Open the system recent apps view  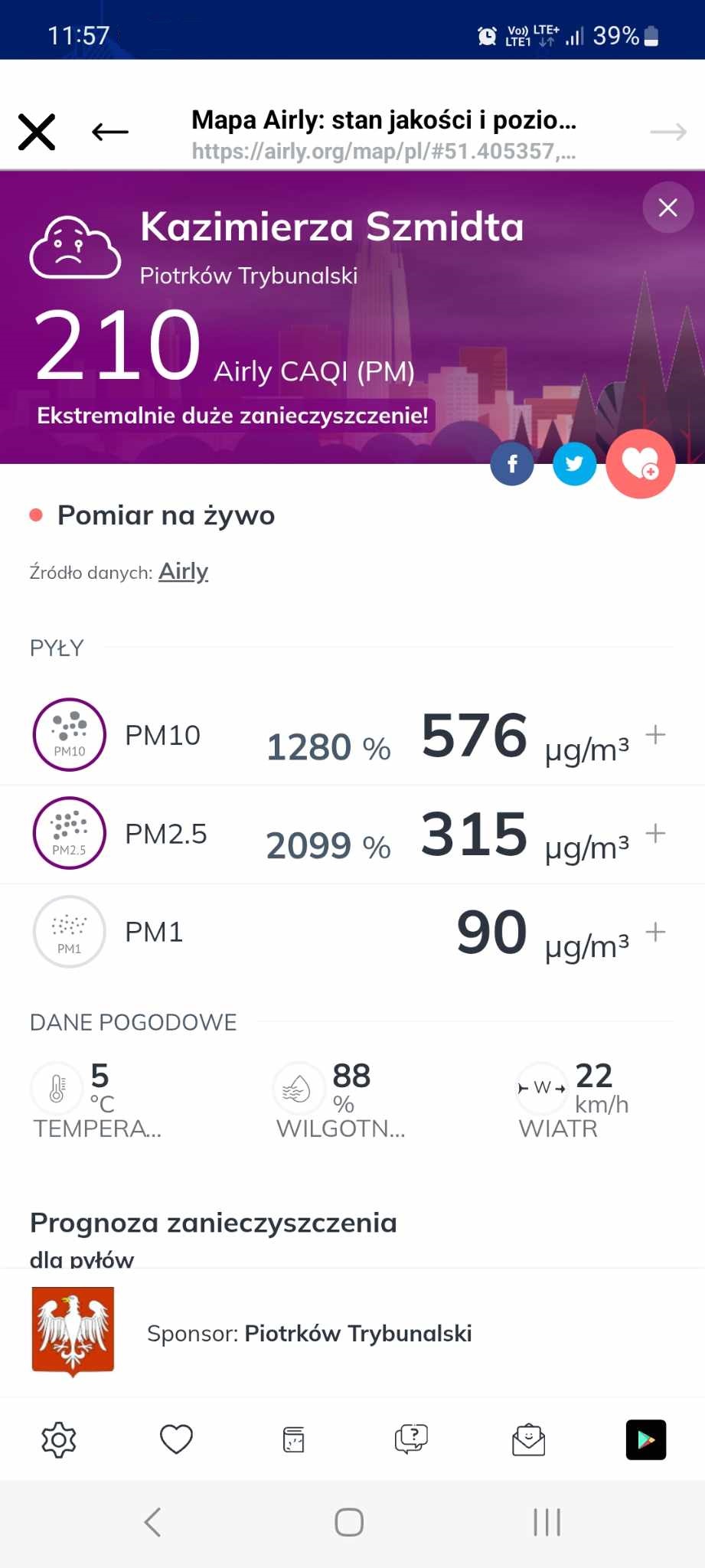(x=547, y=1522)
